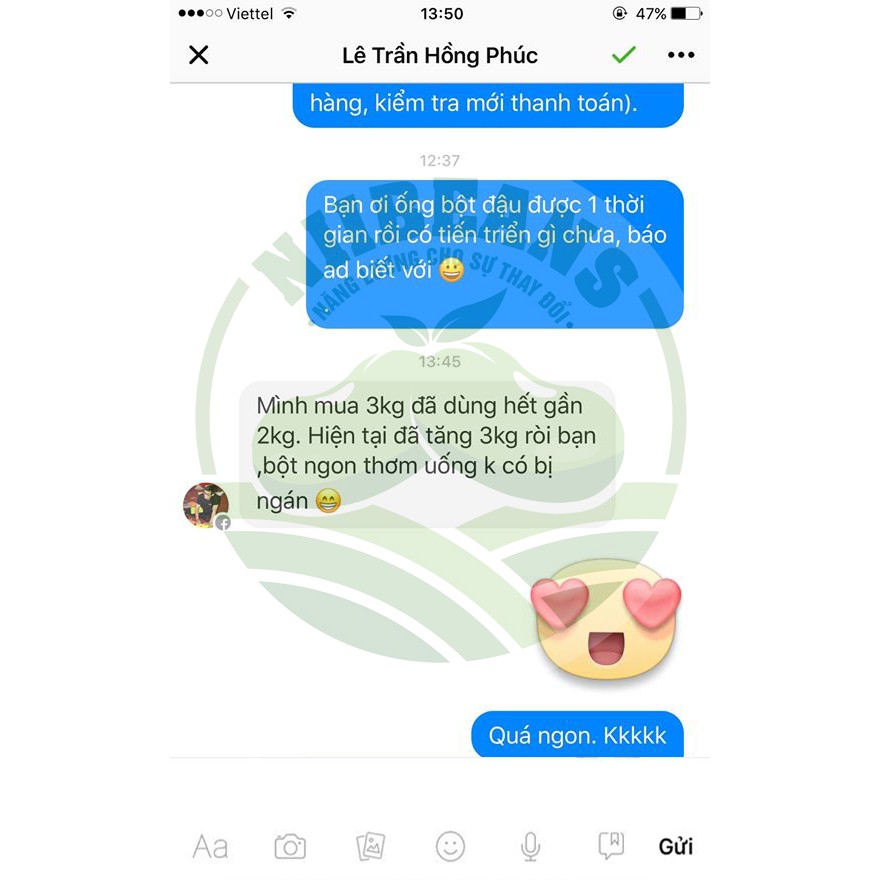The width and height of the screenshot is (880, 880).
Task: Open saved replies icon
Action: coord(611,846)
